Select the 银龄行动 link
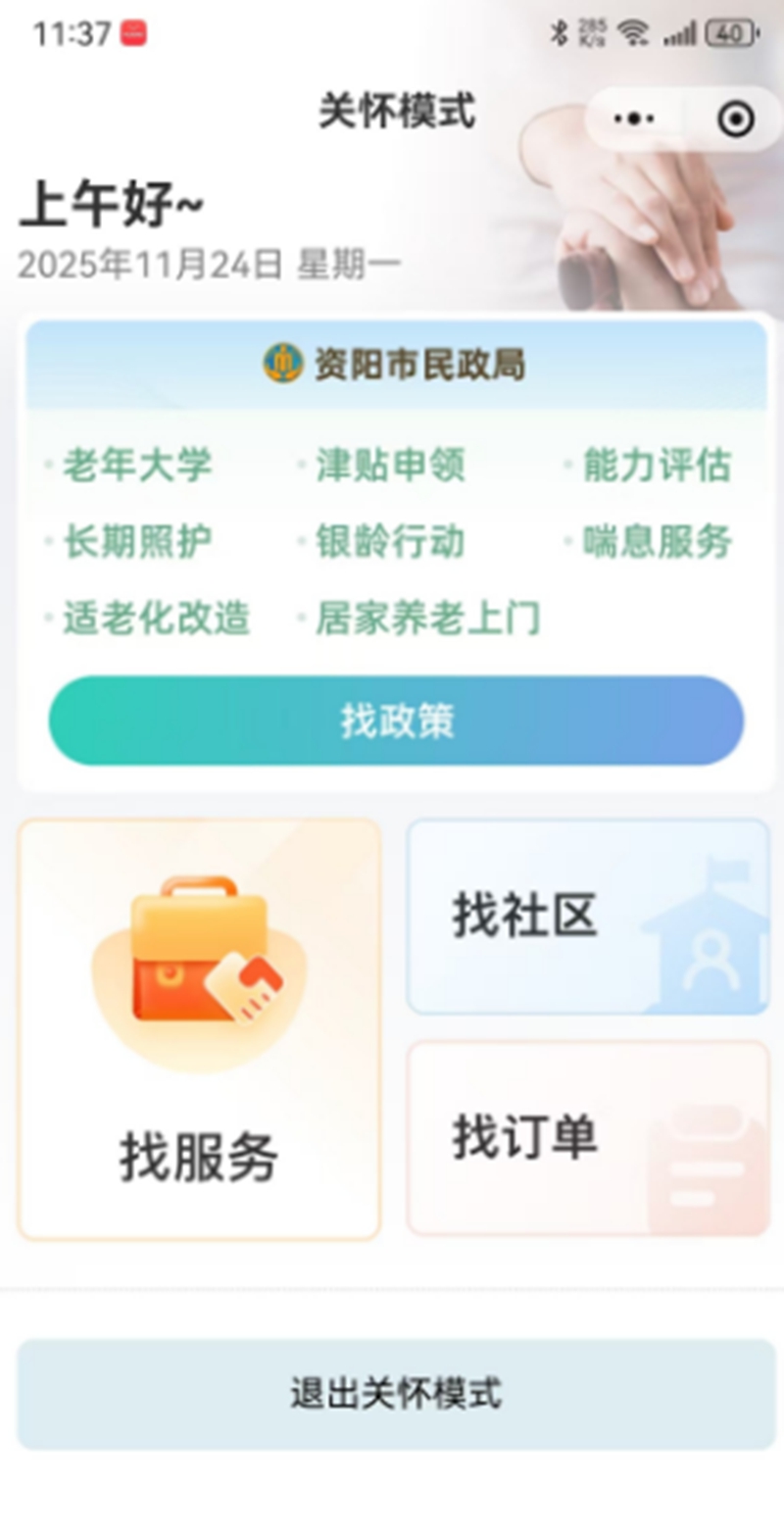 point(390,541)
